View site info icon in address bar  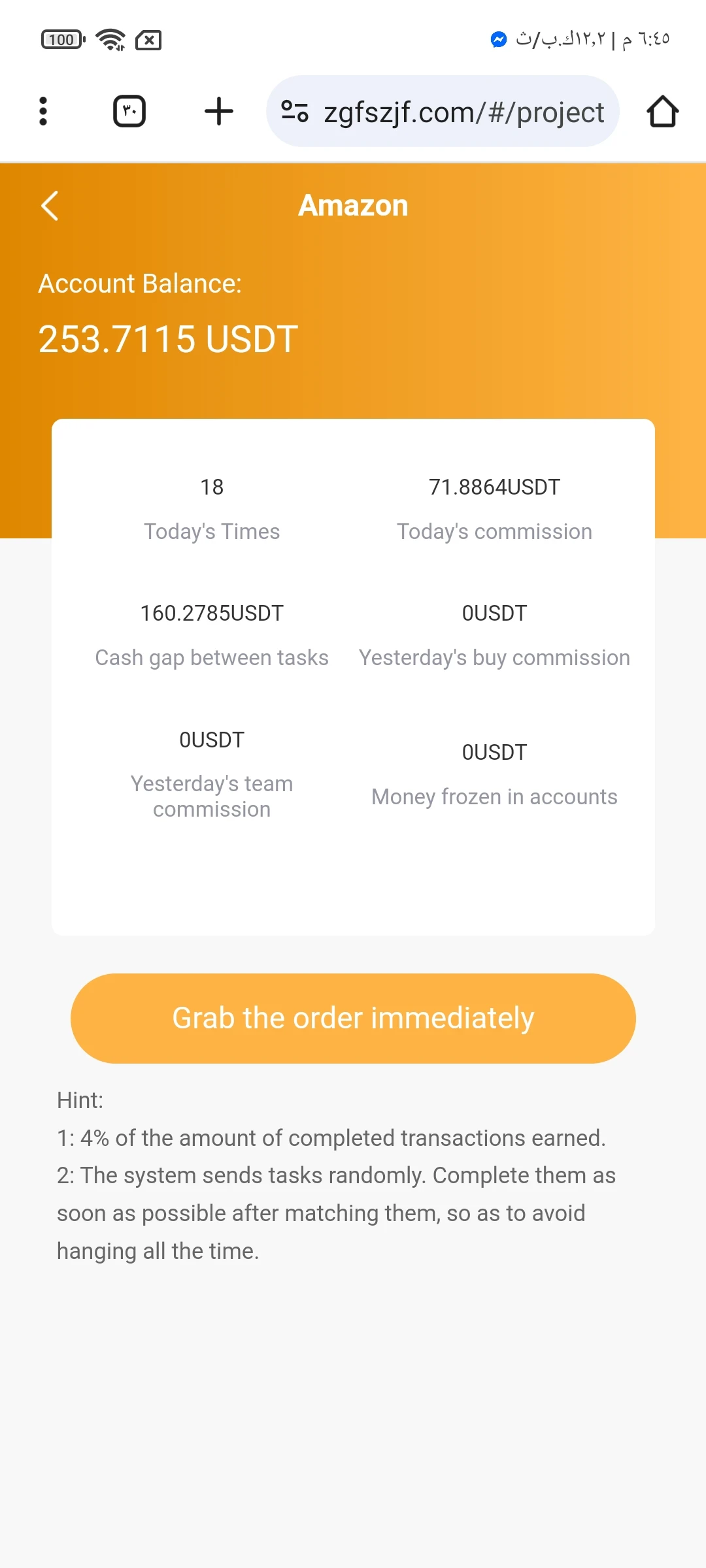click(x=294, y=111)
